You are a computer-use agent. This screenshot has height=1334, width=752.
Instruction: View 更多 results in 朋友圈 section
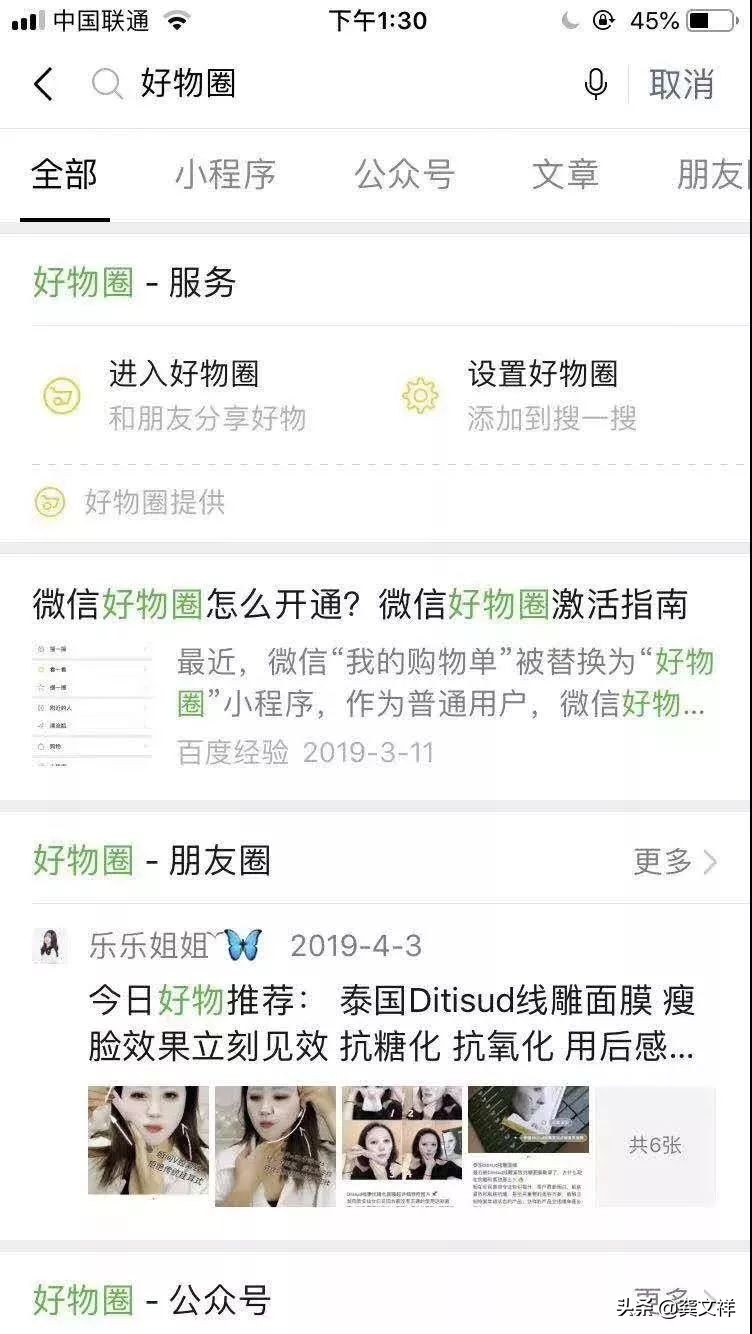(675, 861)
